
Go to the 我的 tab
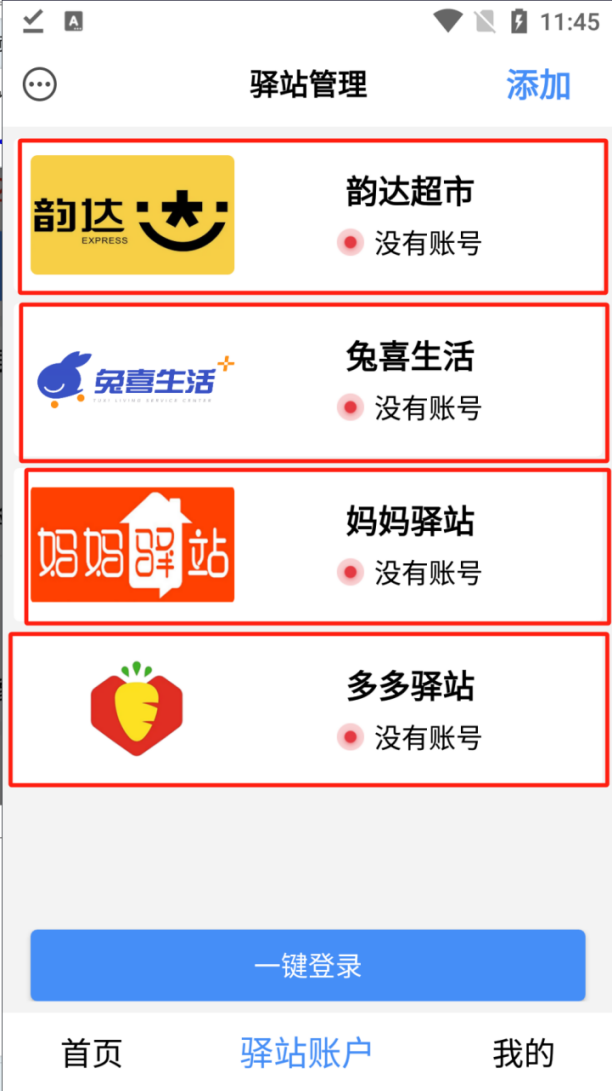coord(524,1052)
